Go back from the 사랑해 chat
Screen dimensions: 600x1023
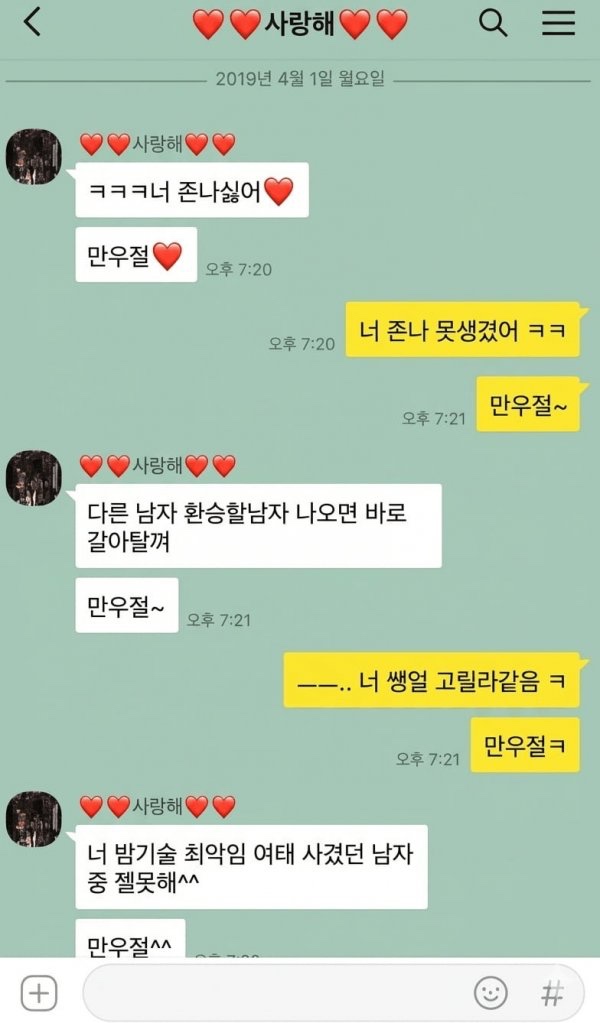(x=33, y=22)
